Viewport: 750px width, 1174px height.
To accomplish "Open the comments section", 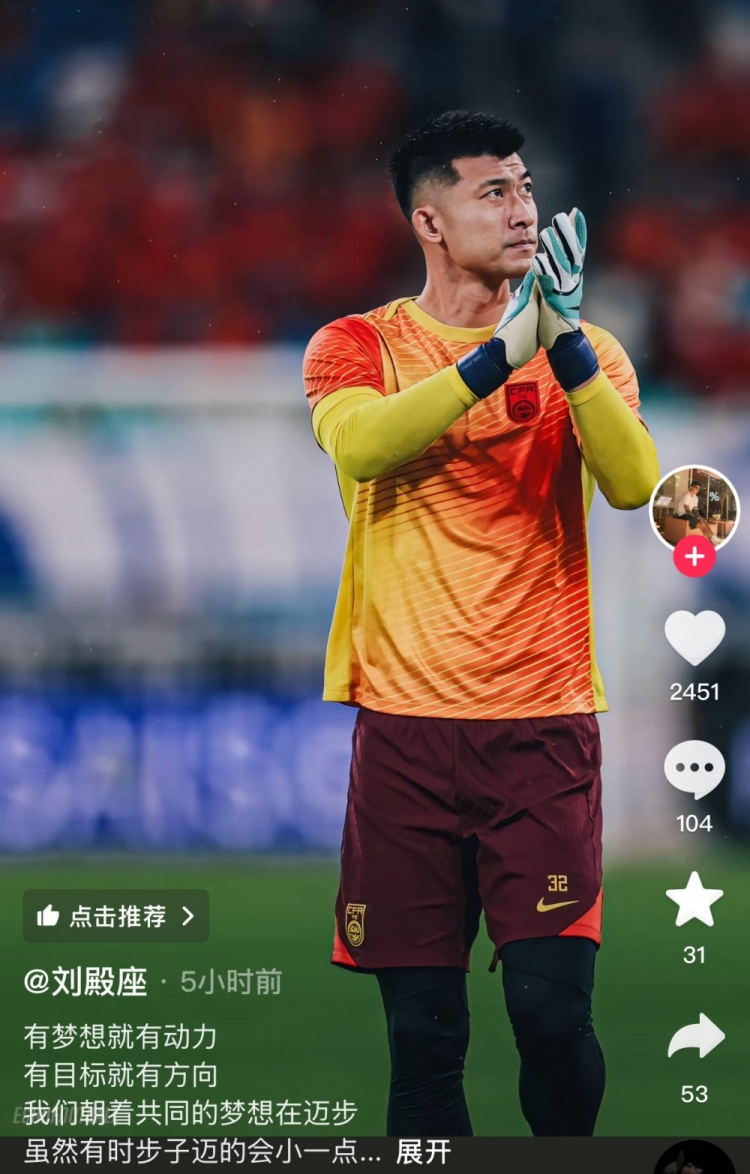I will coord(694,769).
